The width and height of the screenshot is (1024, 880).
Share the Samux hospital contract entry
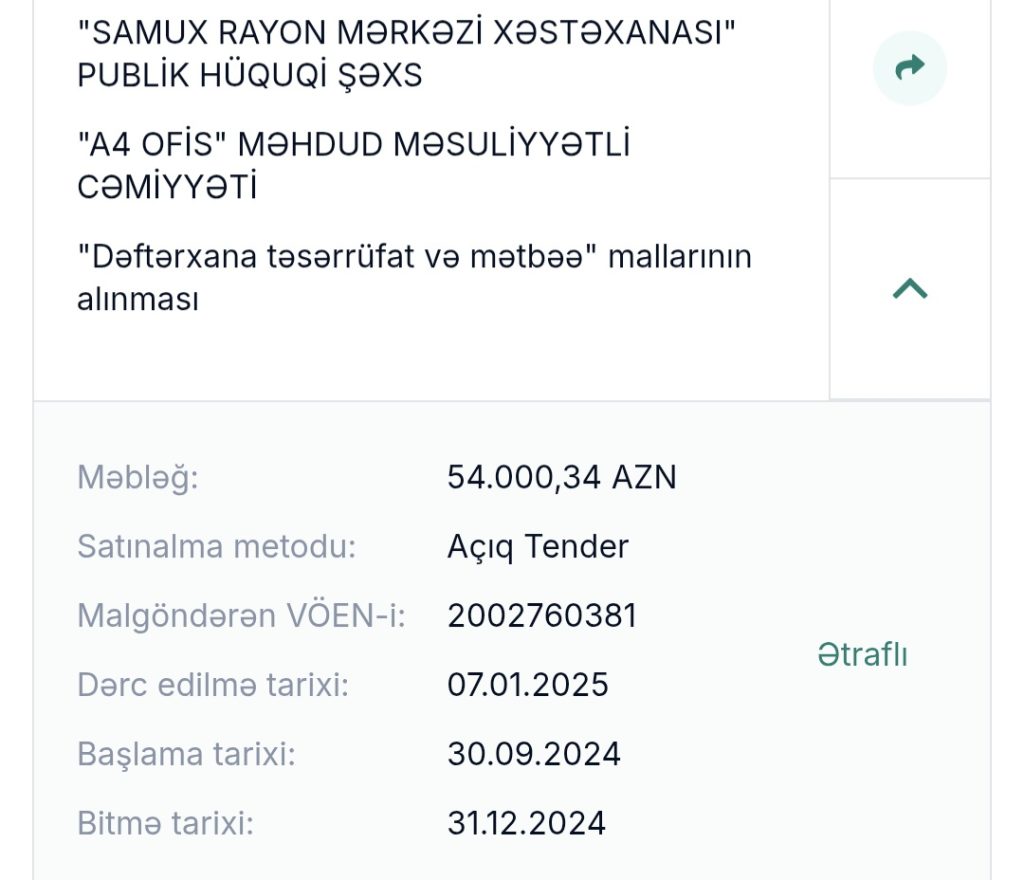click(909, 68)
